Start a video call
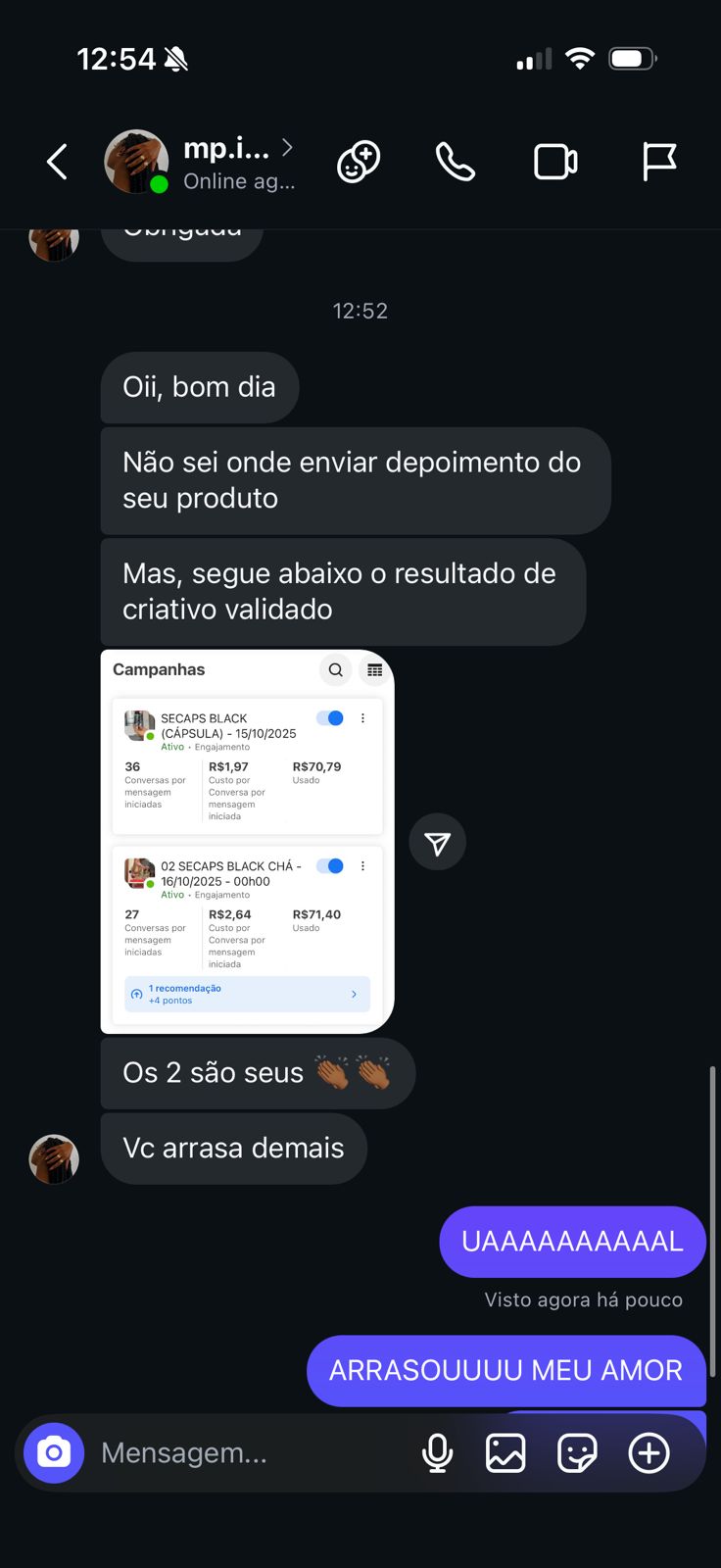This screenshot has width=721, height=1568. tap(555, 162)
